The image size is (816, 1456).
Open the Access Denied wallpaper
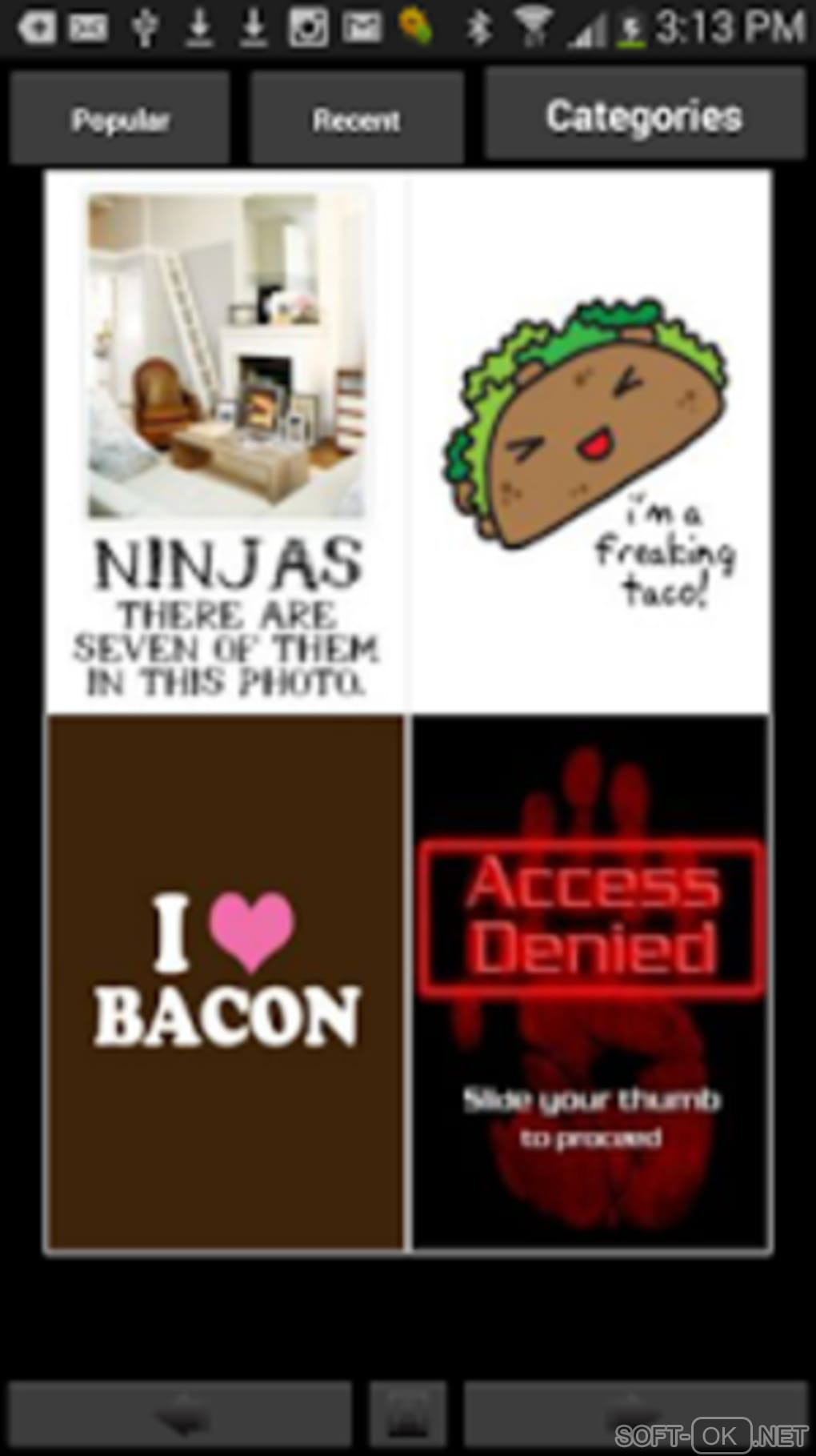point(590,982)
